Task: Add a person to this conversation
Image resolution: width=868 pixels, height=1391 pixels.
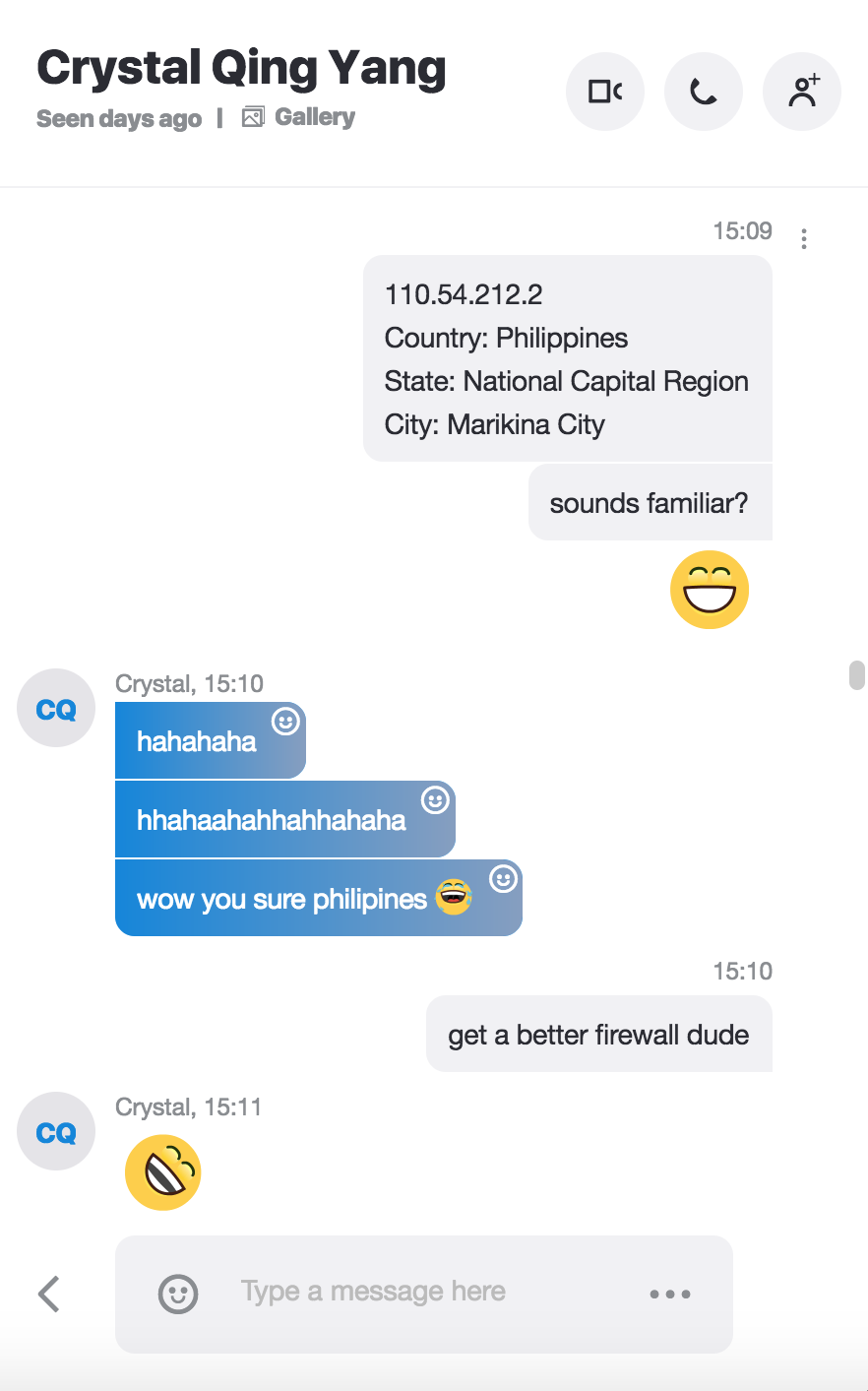Action: 802,92
